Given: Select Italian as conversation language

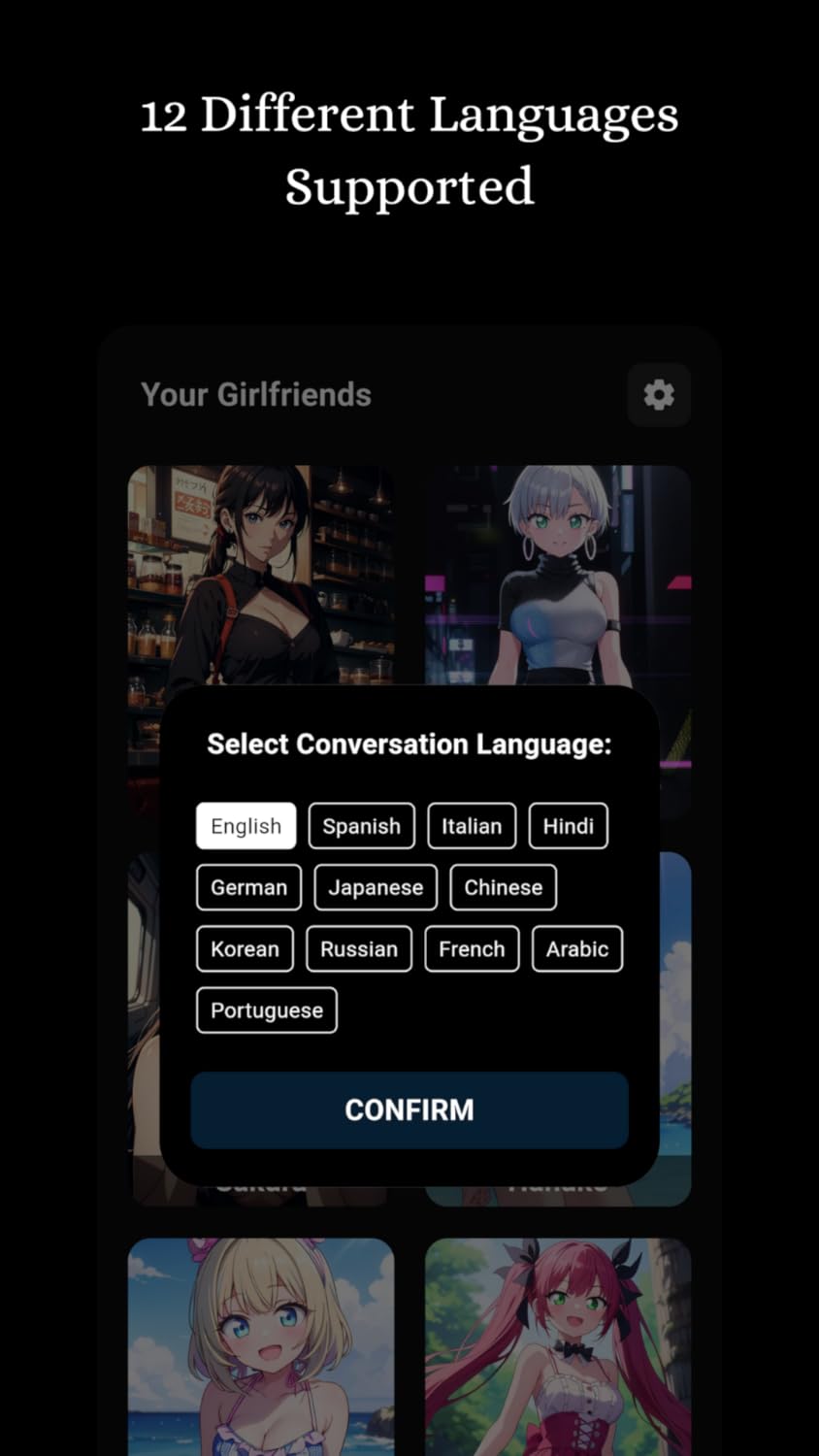Looking at the screenshot, I should click(472, 826).
